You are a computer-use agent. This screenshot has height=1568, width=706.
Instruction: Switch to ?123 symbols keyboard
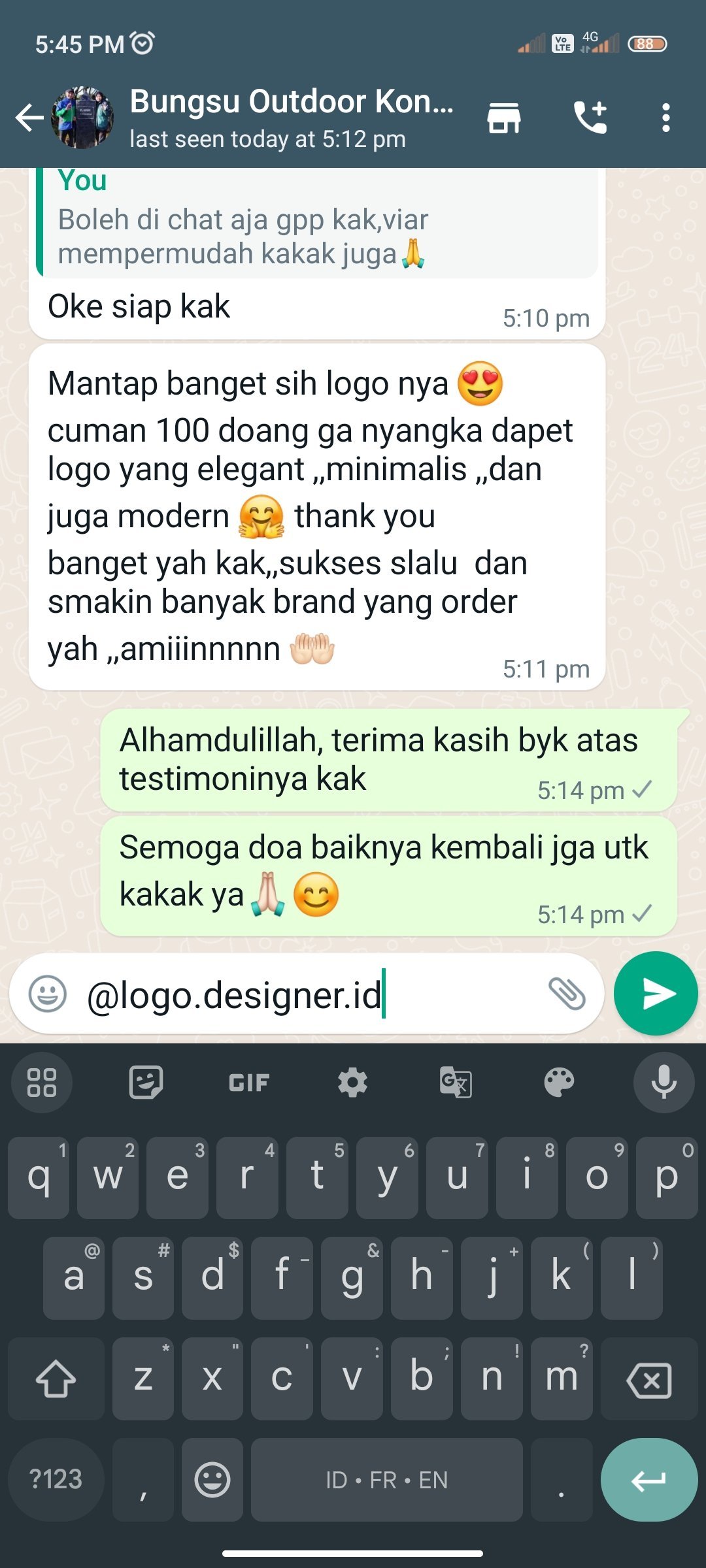tap(56, 1479)
